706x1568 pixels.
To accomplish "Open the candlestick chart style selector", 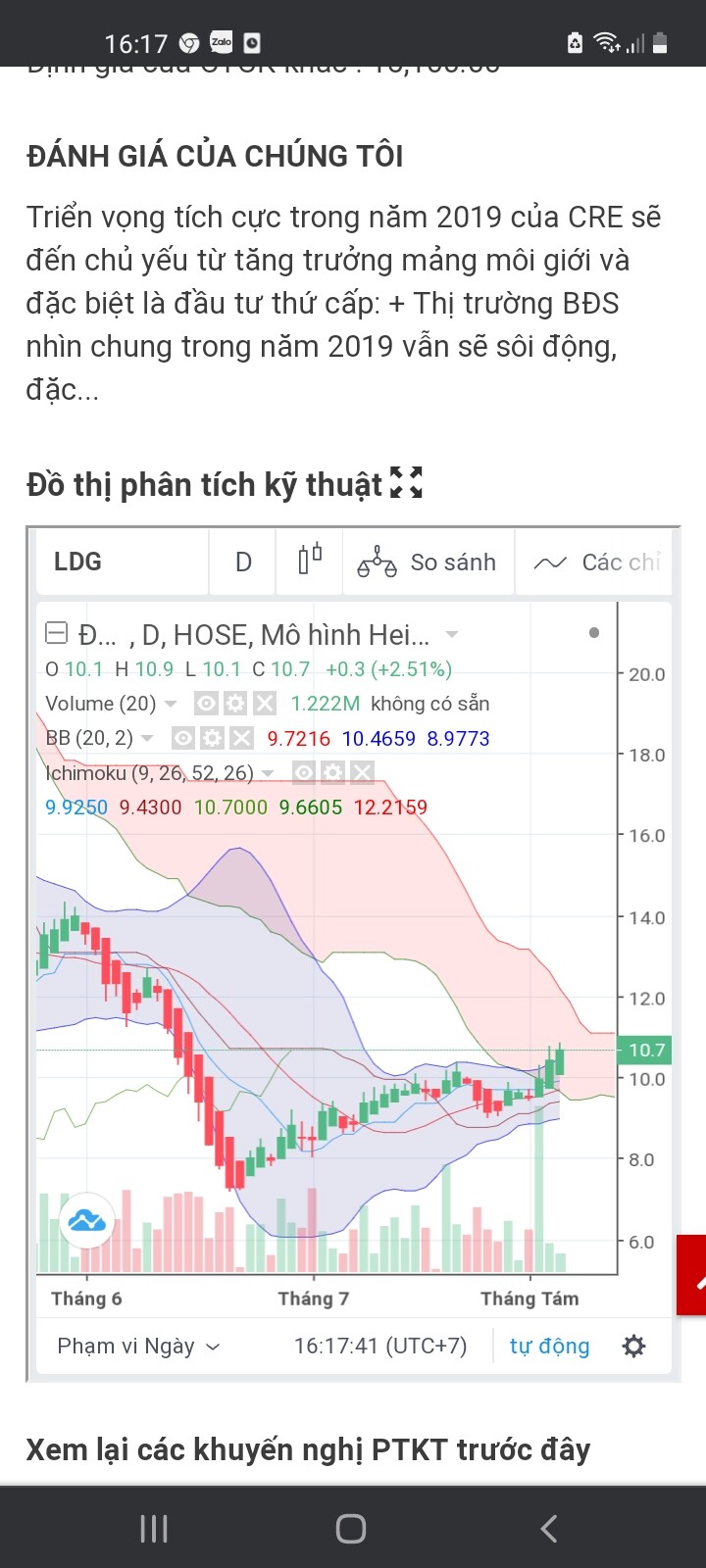I will coord(310,561).
